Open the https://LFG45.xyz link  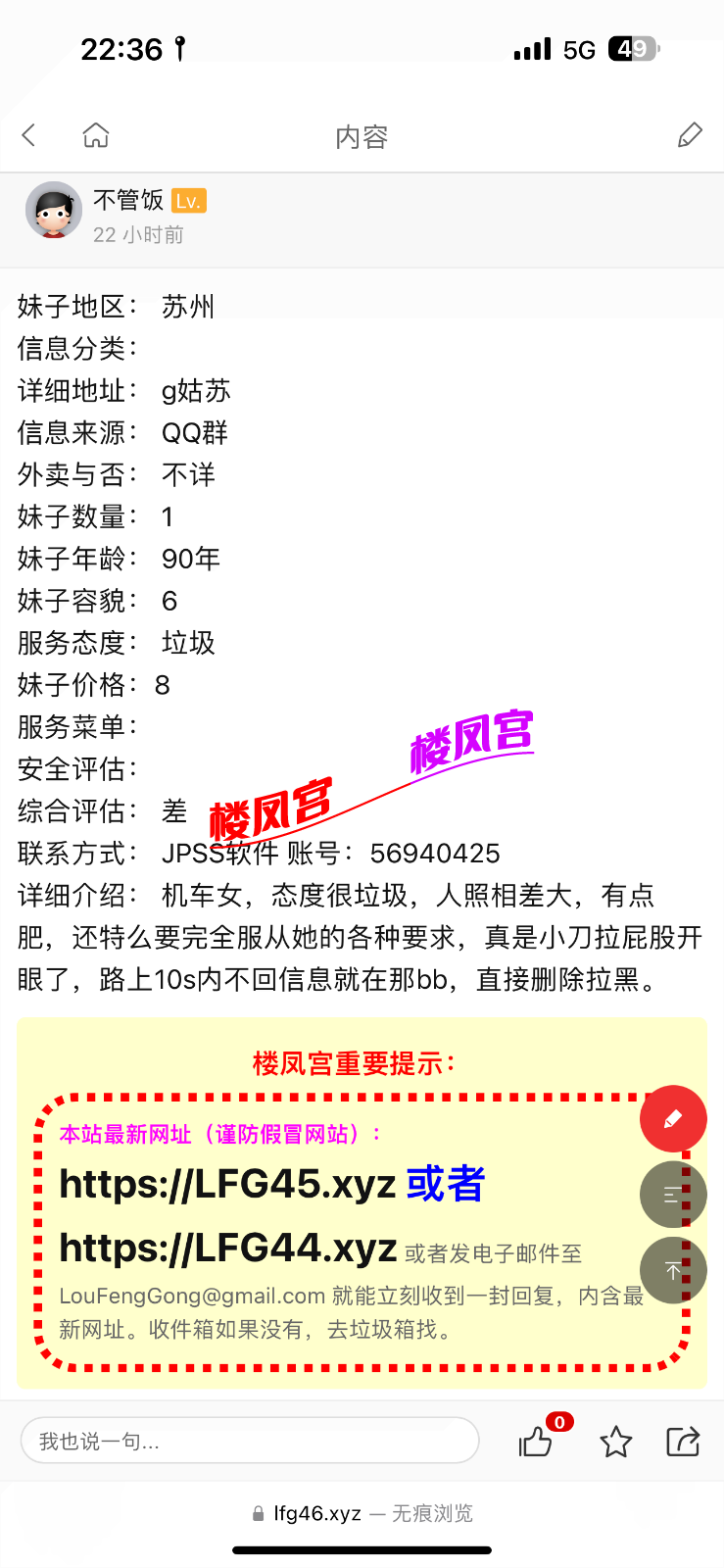(x=224, y=1184)
